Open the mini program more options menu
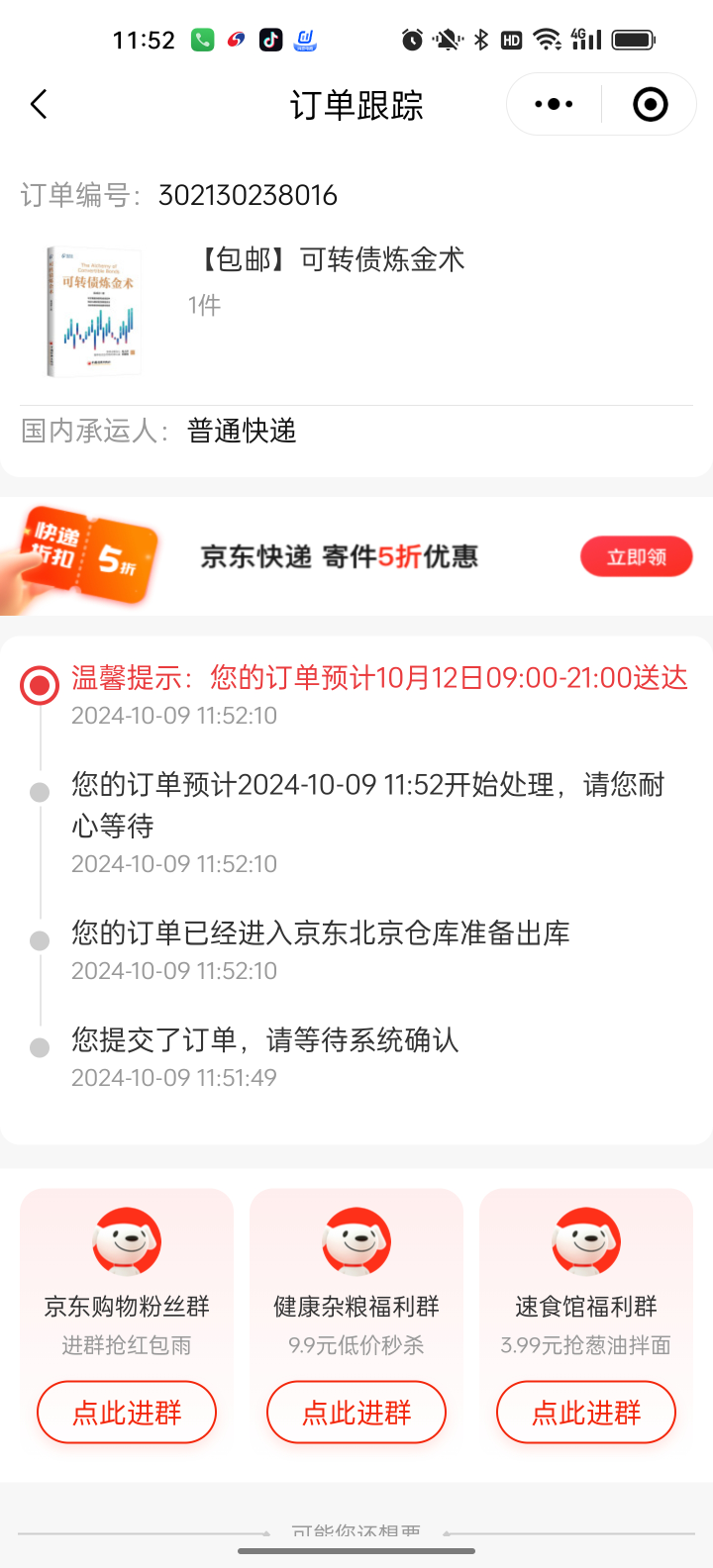Screen dimensions: 713x1568 (x=554, y=104)
